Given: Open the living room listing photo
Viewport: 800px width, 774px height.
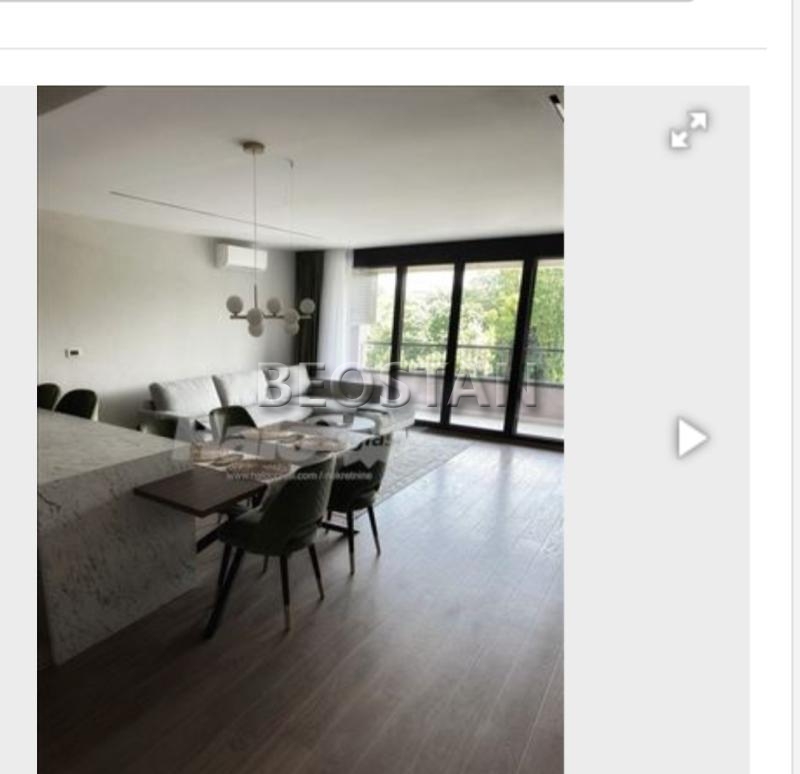Looking at the screenshot, I should pos(300,430).
